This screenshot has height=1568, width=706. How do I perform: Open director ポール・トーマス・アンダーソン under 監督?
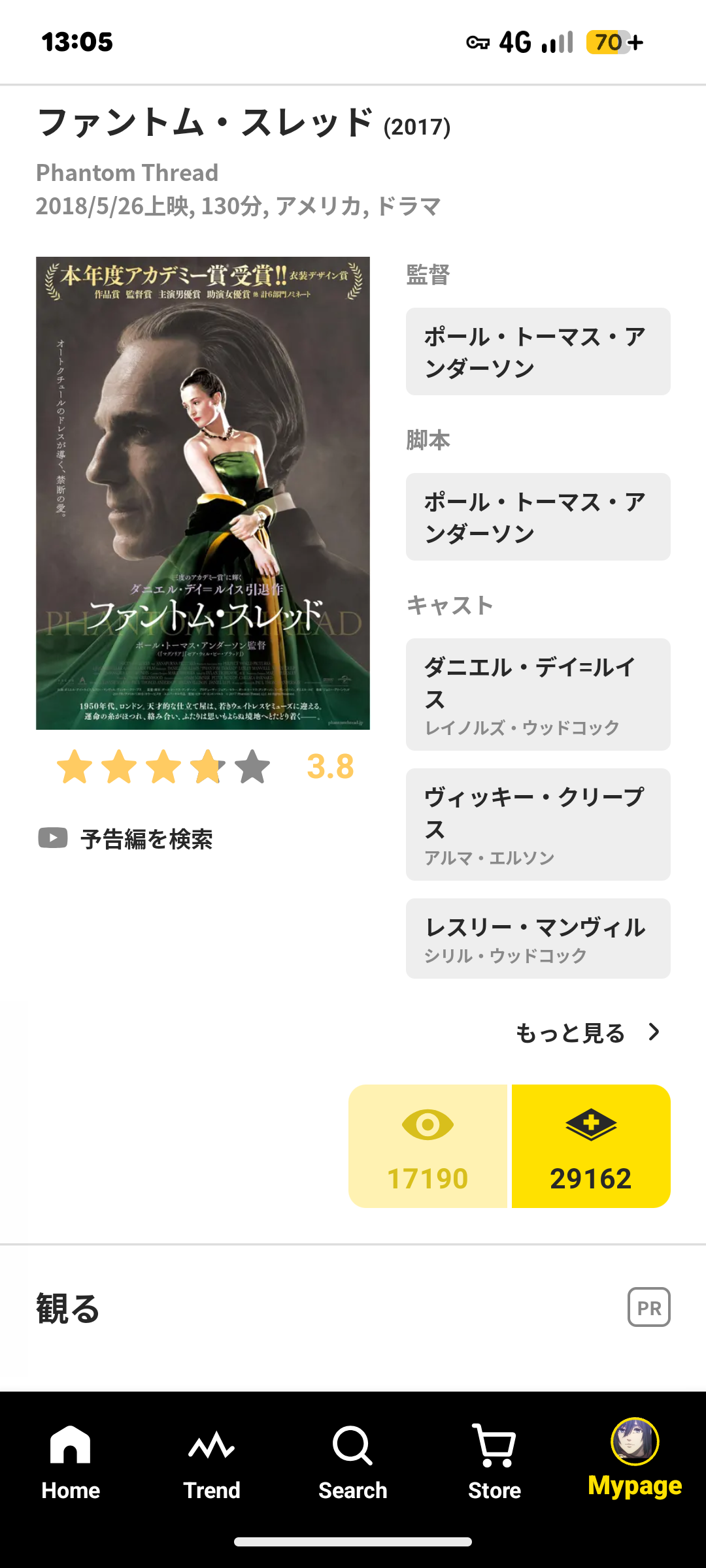pos(538,351)
